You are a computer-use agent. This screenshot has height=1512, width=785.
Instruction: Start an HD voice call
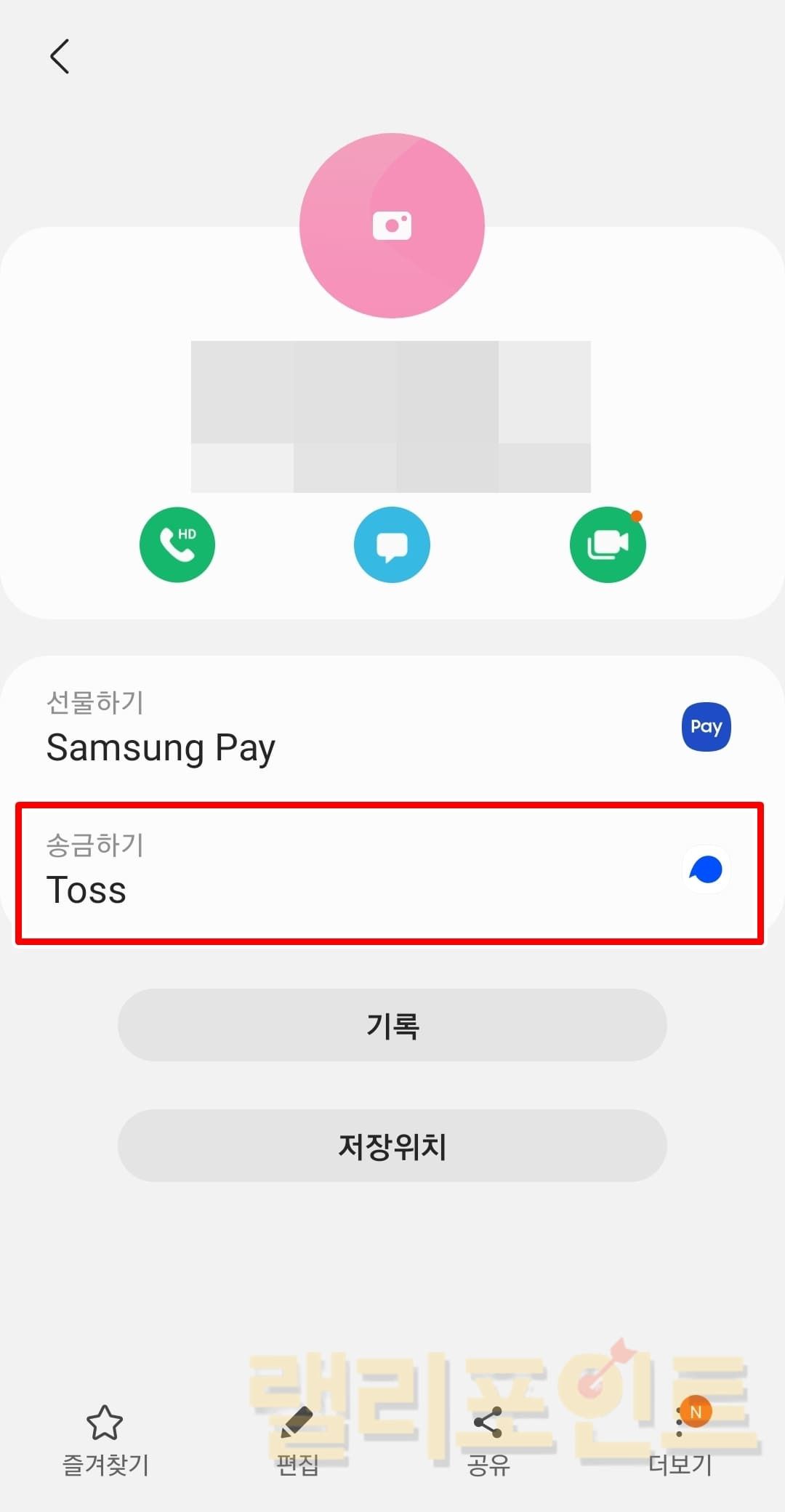tap(177, 544)
